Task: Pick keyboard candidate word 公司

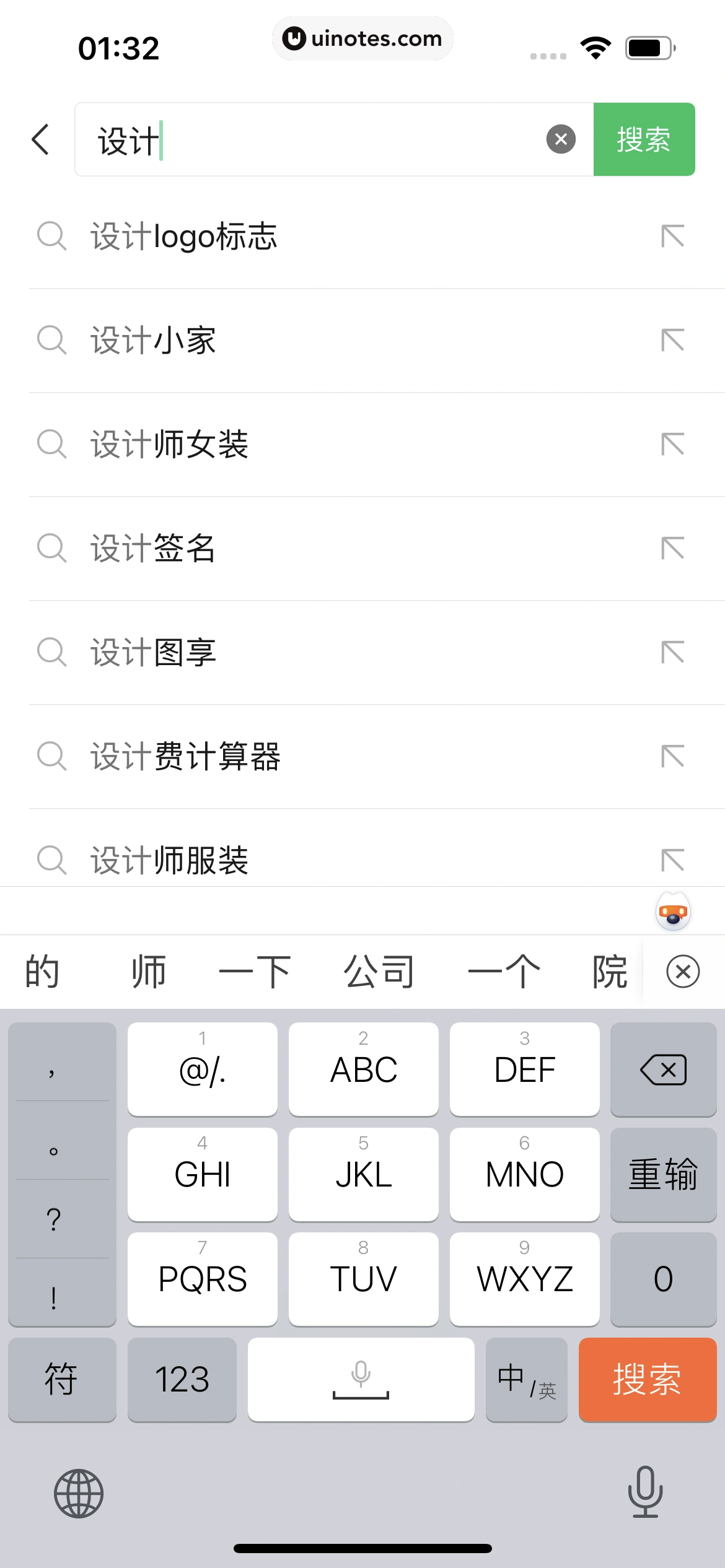Action: pyautogui.click(x=379, y=971)
